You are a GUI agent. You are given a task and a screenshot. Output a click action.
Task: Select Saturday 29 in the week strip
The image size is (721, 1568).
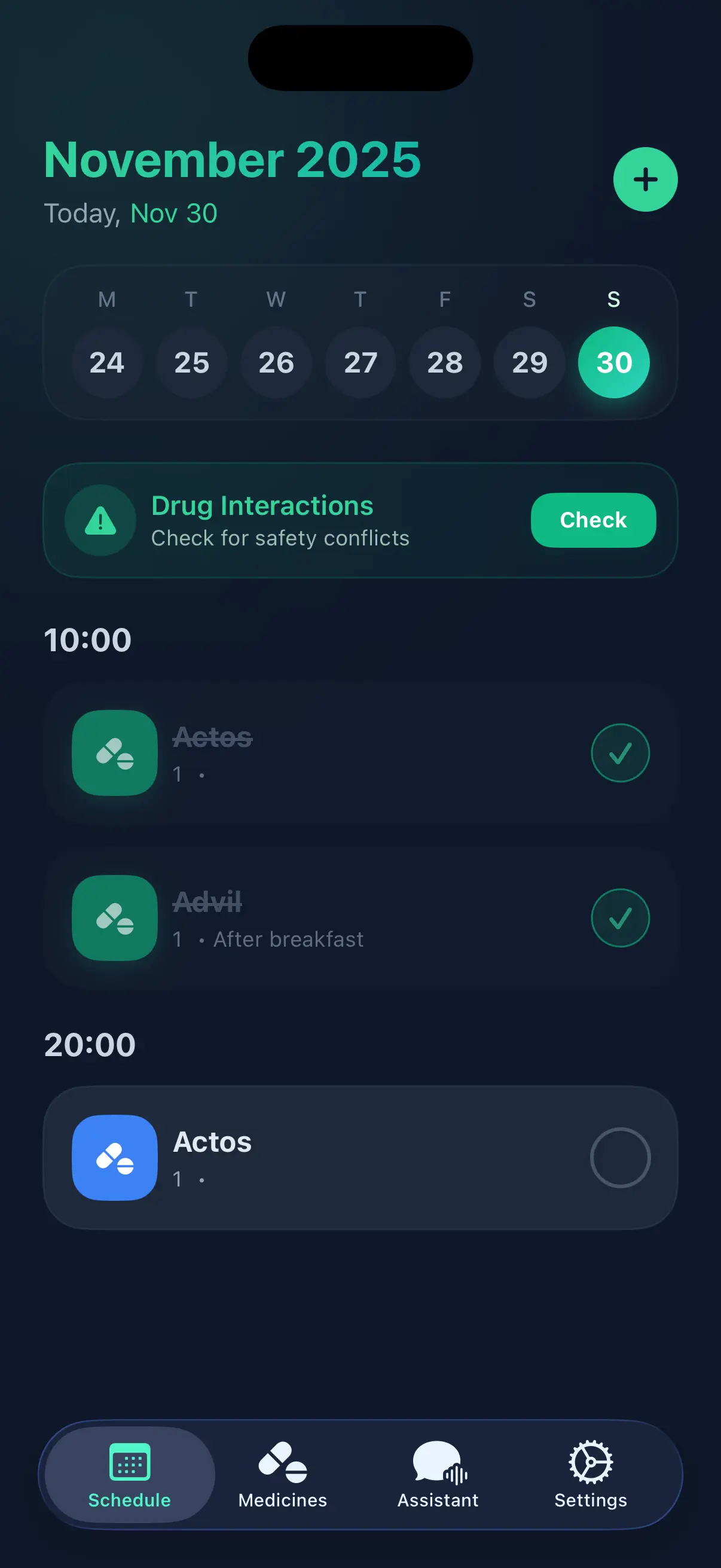coord(529,363)
